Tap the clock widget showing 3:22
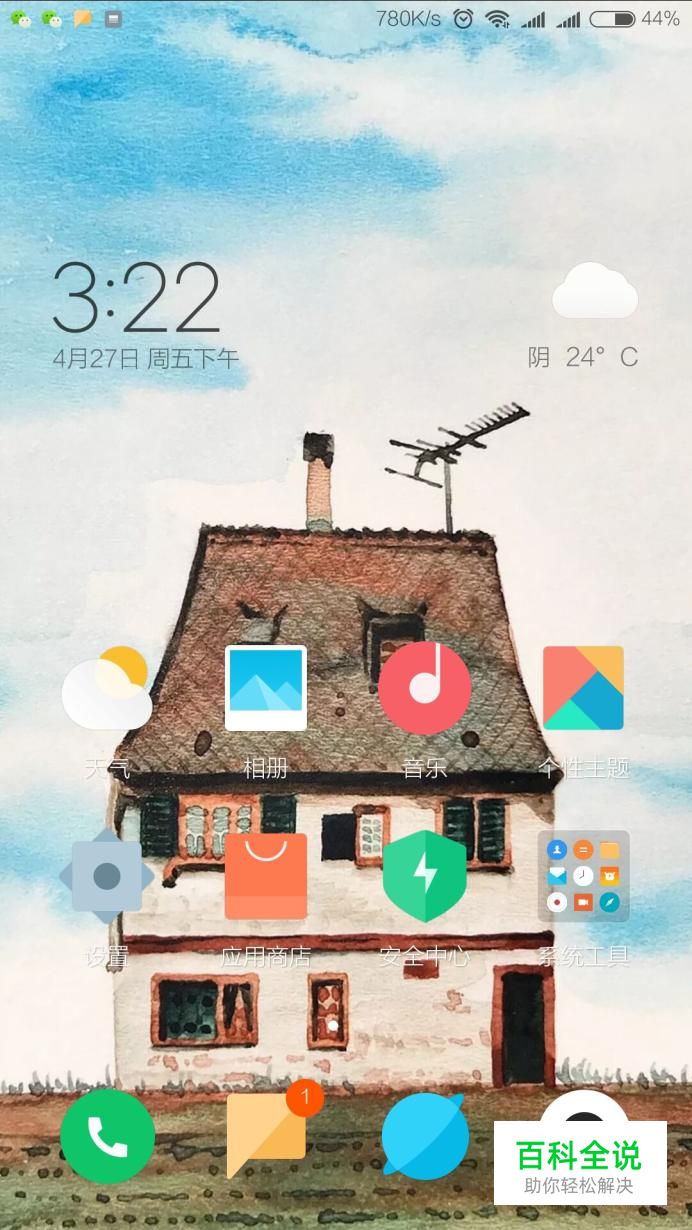Image resolution: width=692 pixels, height=1230 pixels. point(136,298)
